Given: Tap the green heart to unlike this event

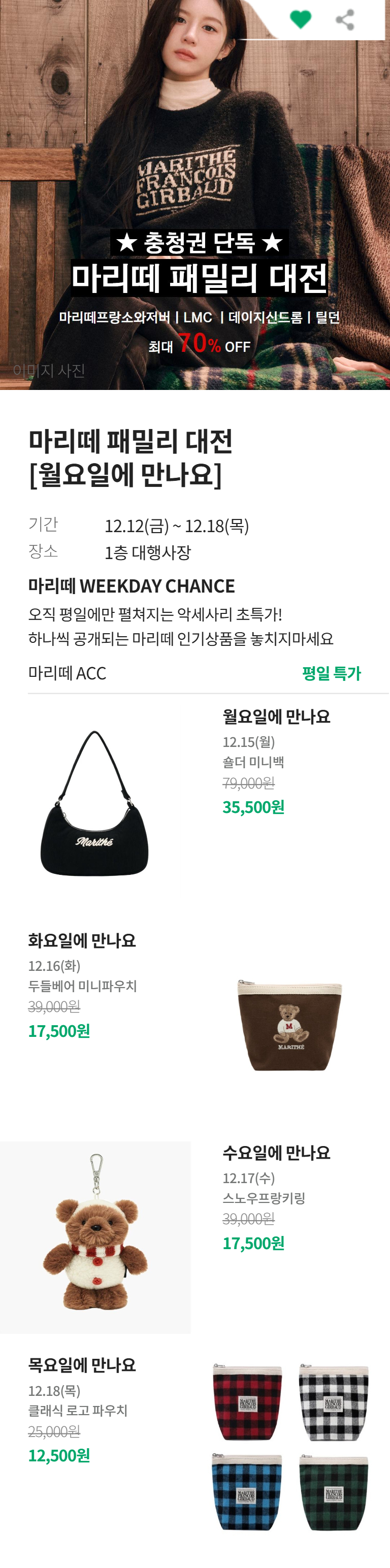Looking at the screenshot, I should [300, 19].
